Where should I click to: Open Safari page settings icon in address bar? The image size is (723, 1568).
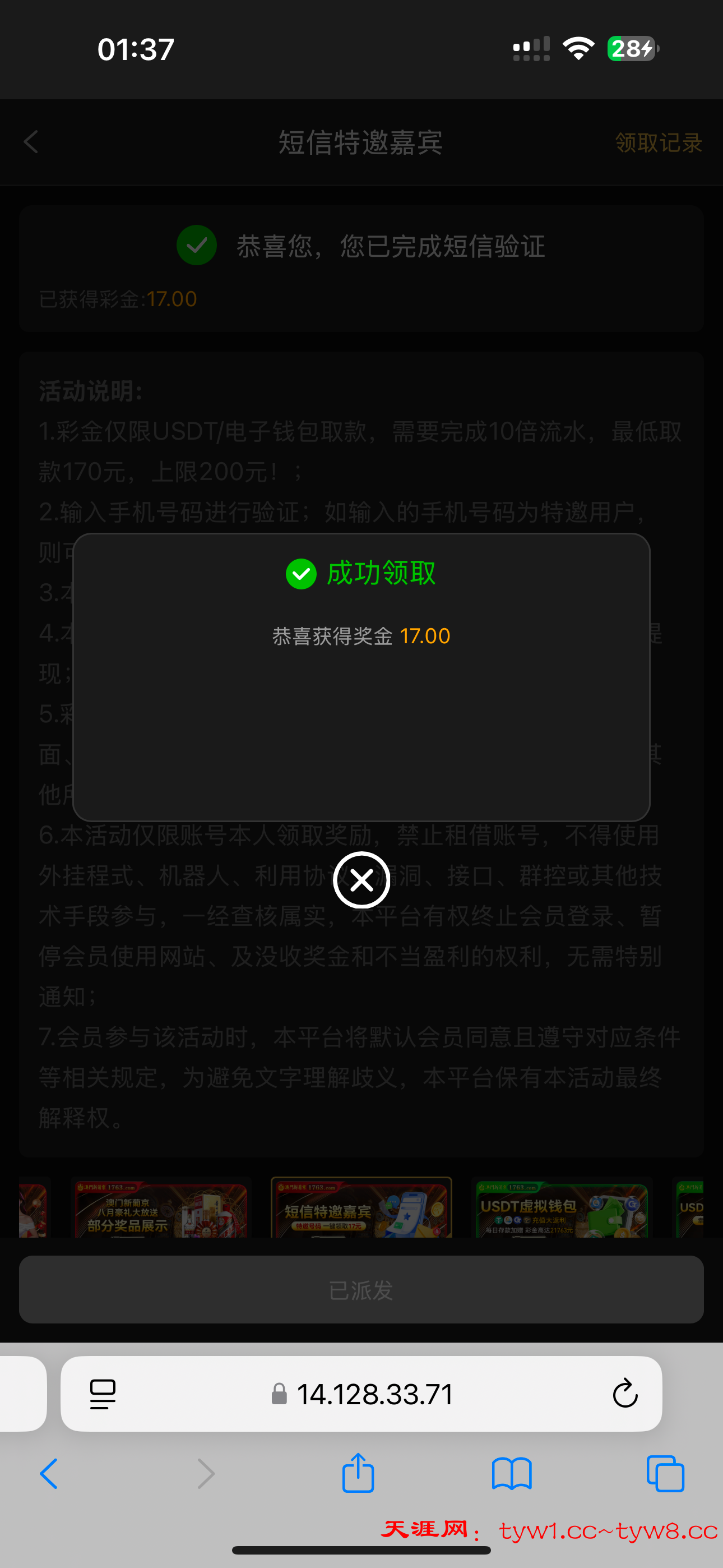coord(104,1395)
